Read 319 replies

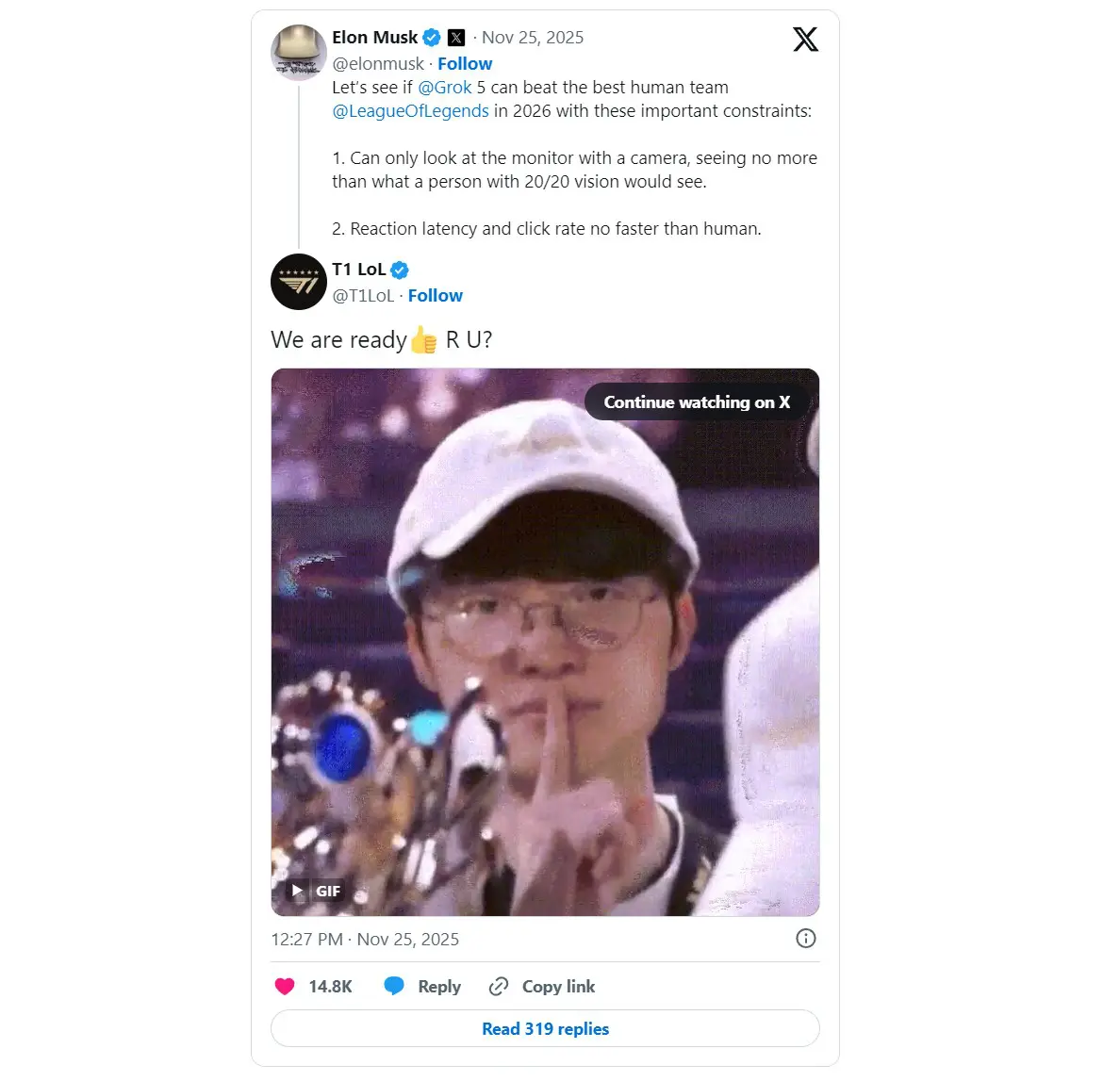coord(545,1028)
